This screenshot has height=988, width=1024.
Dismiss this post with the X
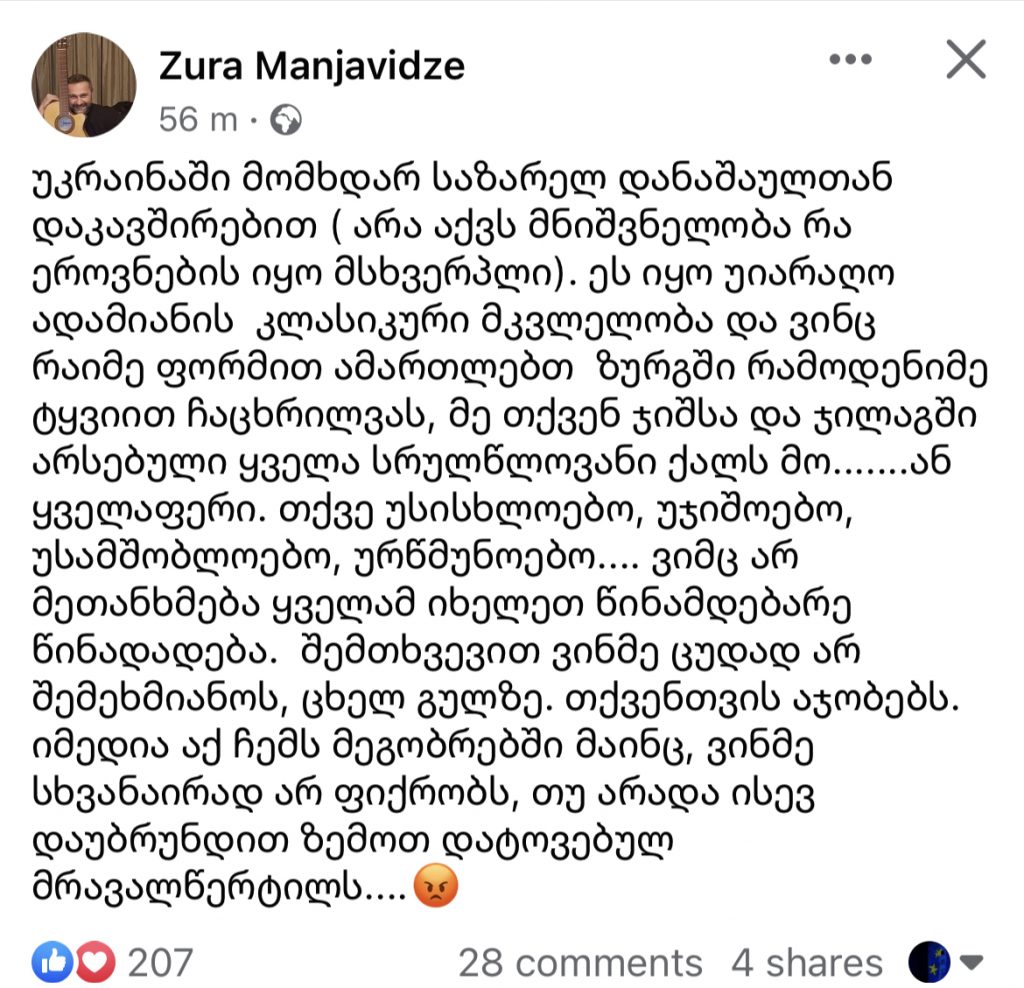click(x=966, y=62)
